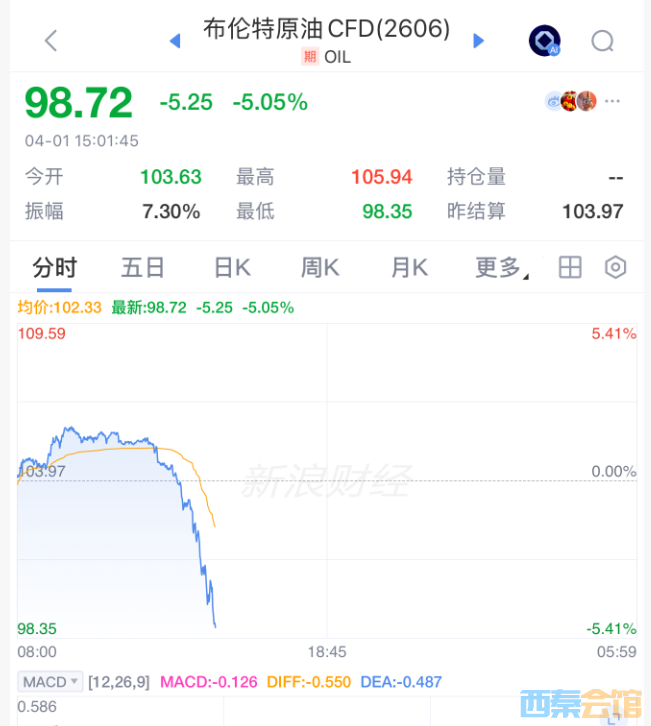Open the search magnifier
651x726 pixels.
pos(602,41)
